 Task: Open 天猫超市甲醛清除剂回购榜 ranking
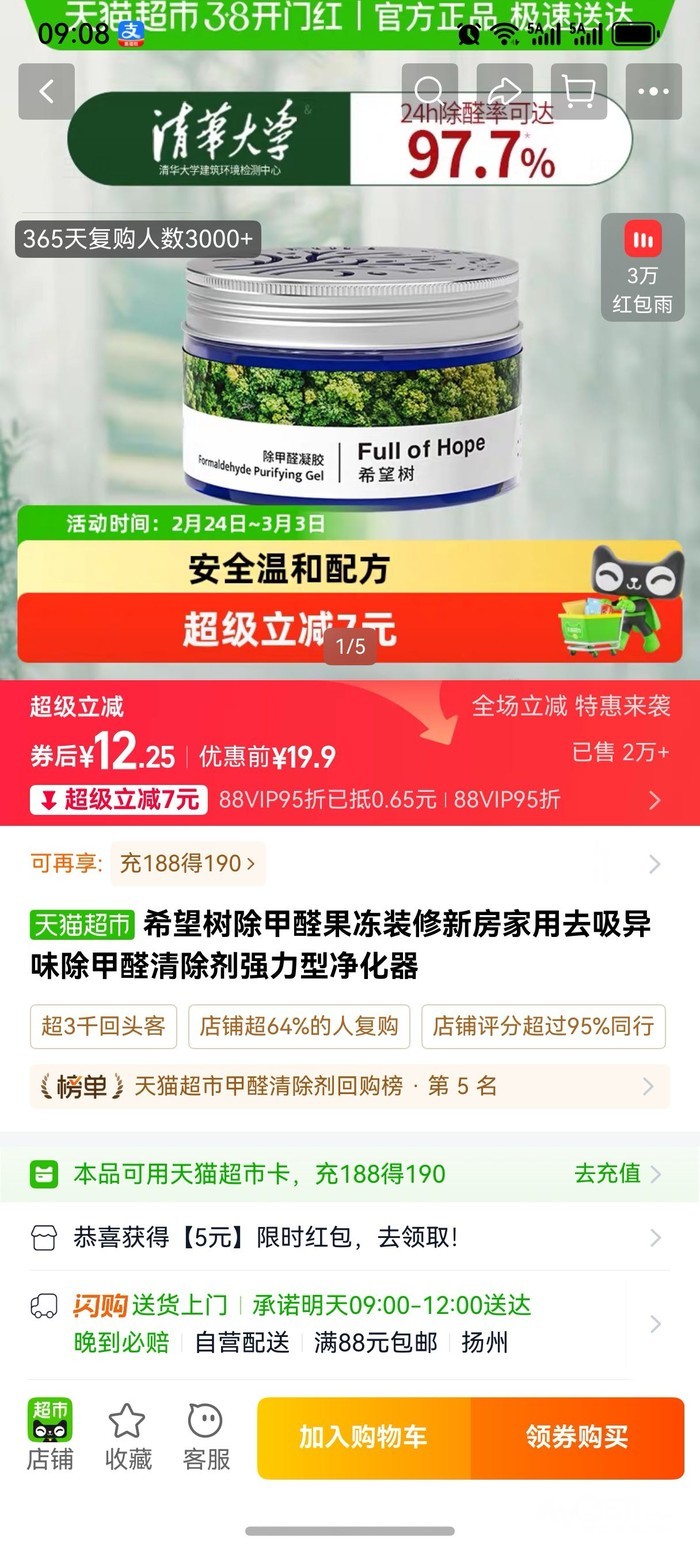pyautogui.click(x=350, y=1086)
